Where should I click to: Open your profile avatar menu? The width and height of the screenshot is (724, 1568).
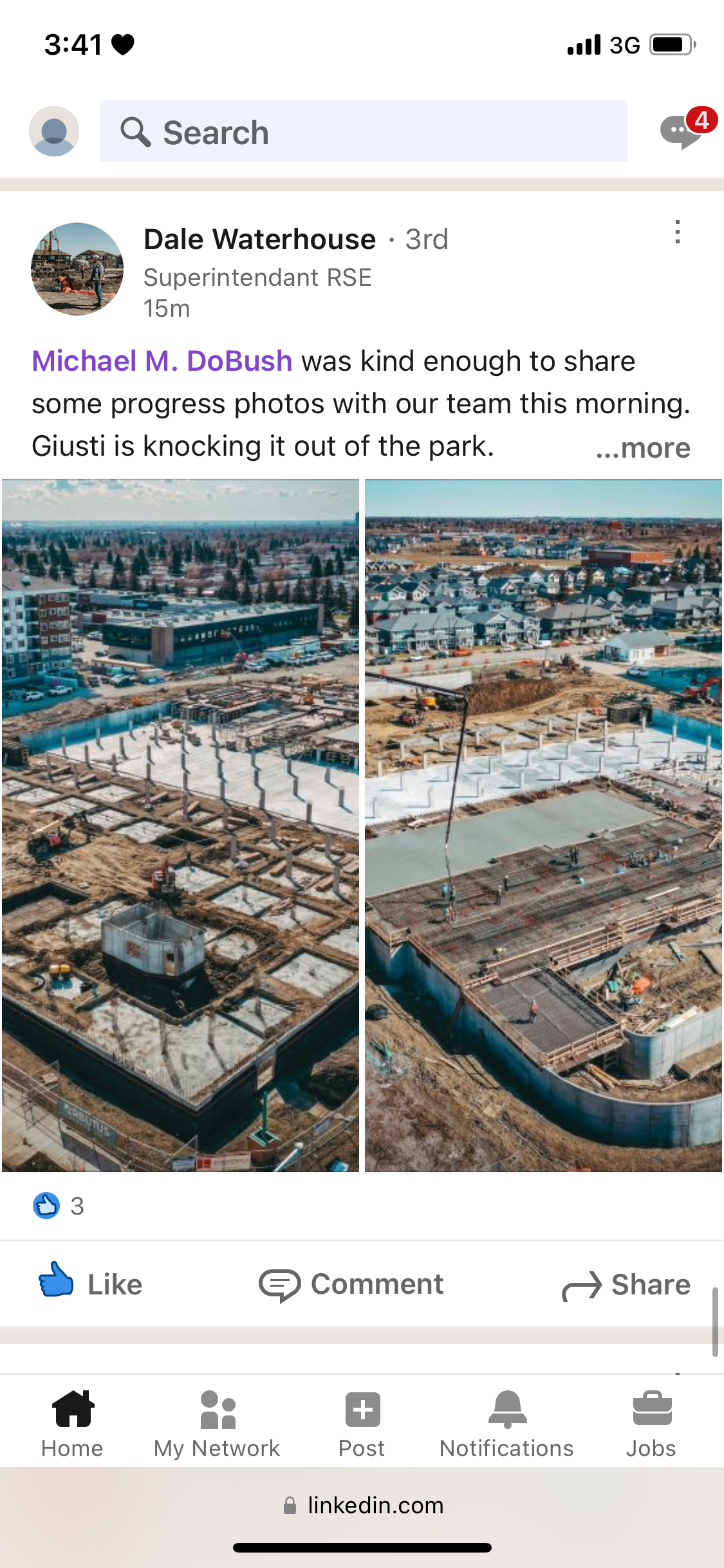click(x=54, y=131)
